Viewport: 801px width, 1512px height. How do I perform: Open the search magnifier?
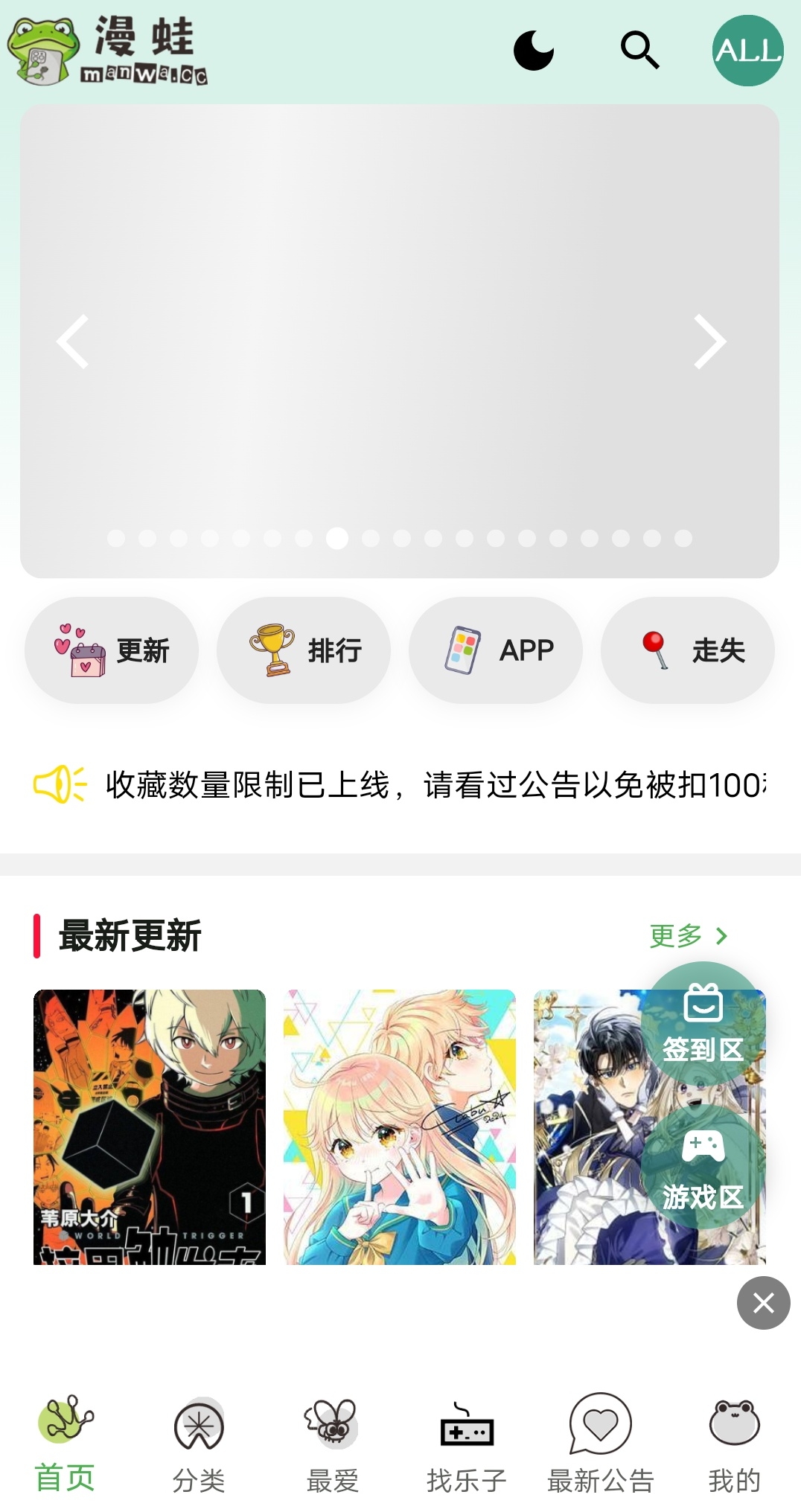point(640,51)
